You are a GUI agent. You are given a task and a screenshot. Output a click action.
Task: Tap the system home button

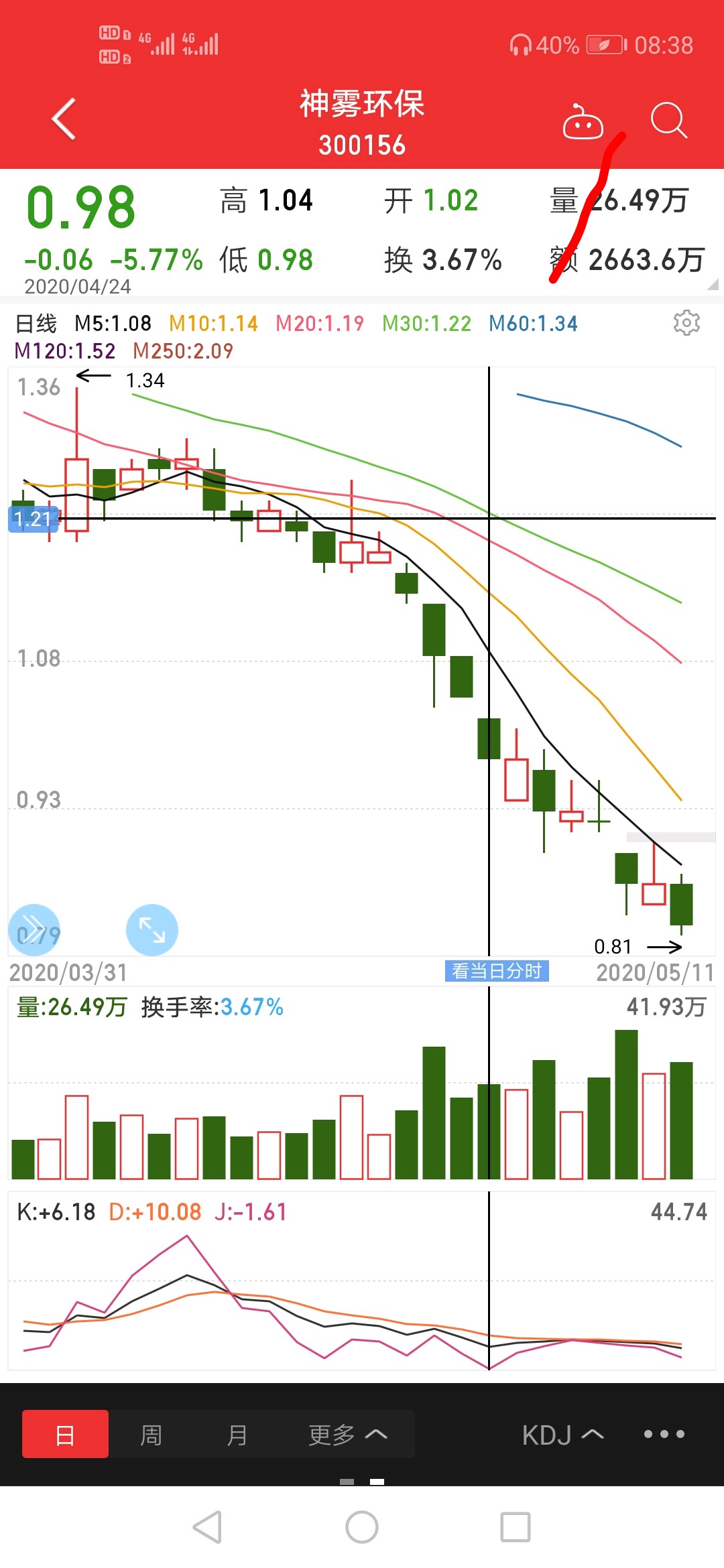(x=362, y=1527)
